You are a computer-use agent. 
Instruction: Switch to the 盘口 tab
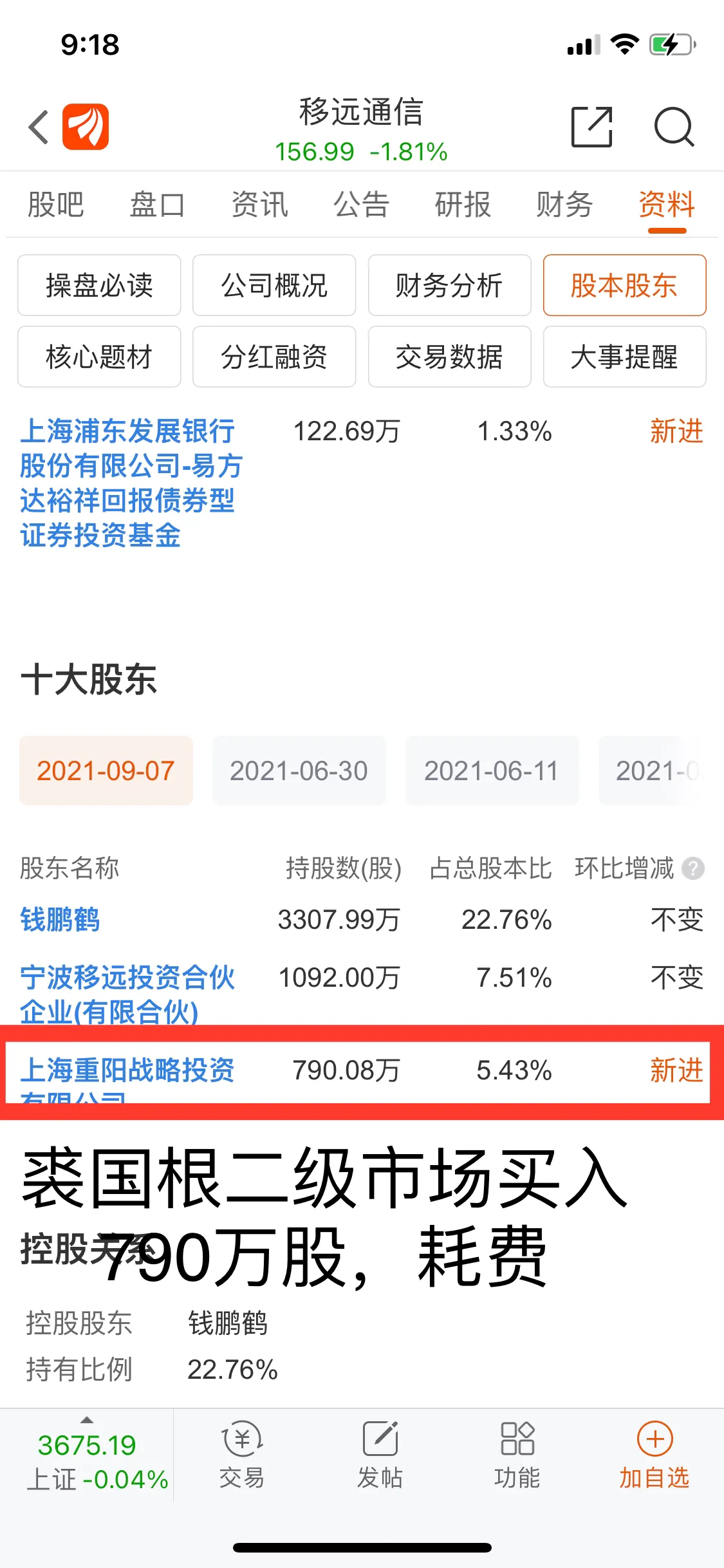[x=157, y=205]
